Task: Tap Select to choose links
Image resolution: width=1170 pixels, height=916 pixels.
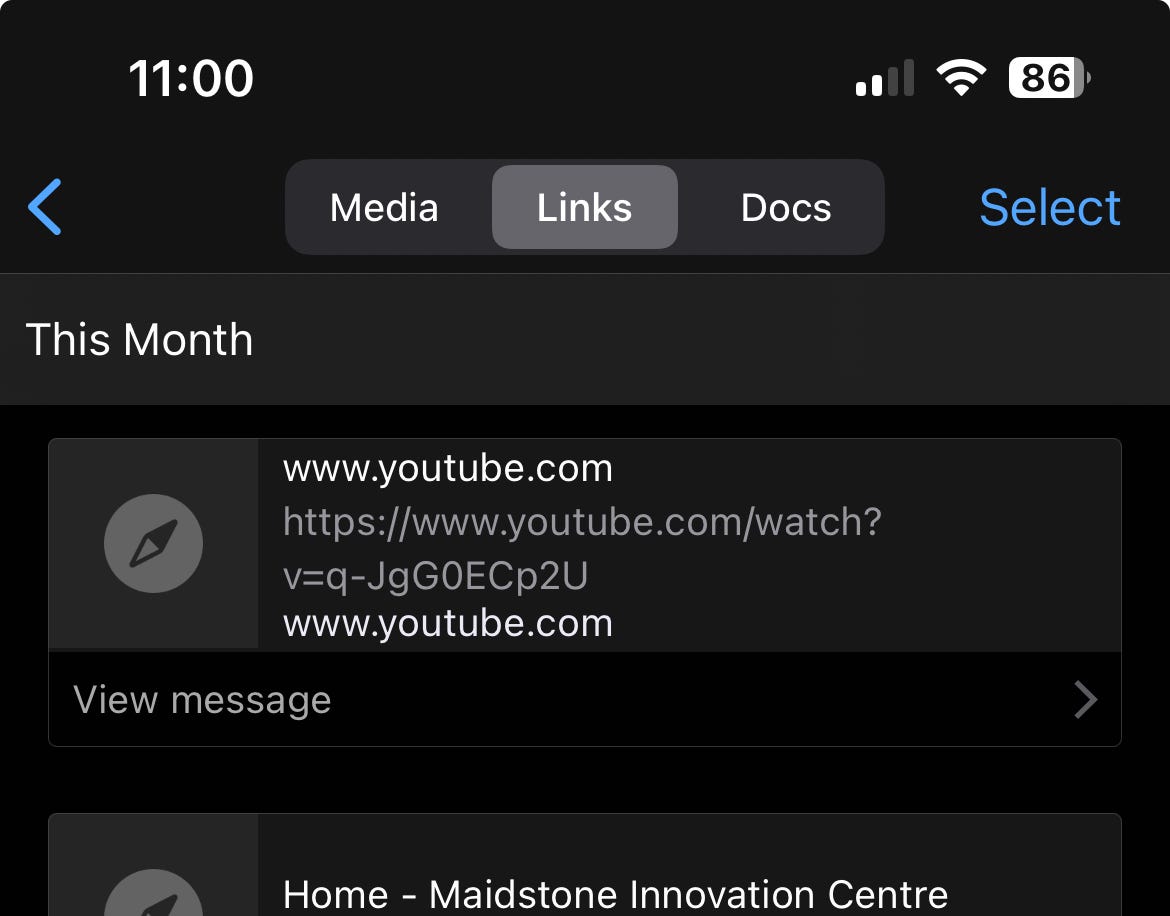Action: click(x=1049, y=208)
